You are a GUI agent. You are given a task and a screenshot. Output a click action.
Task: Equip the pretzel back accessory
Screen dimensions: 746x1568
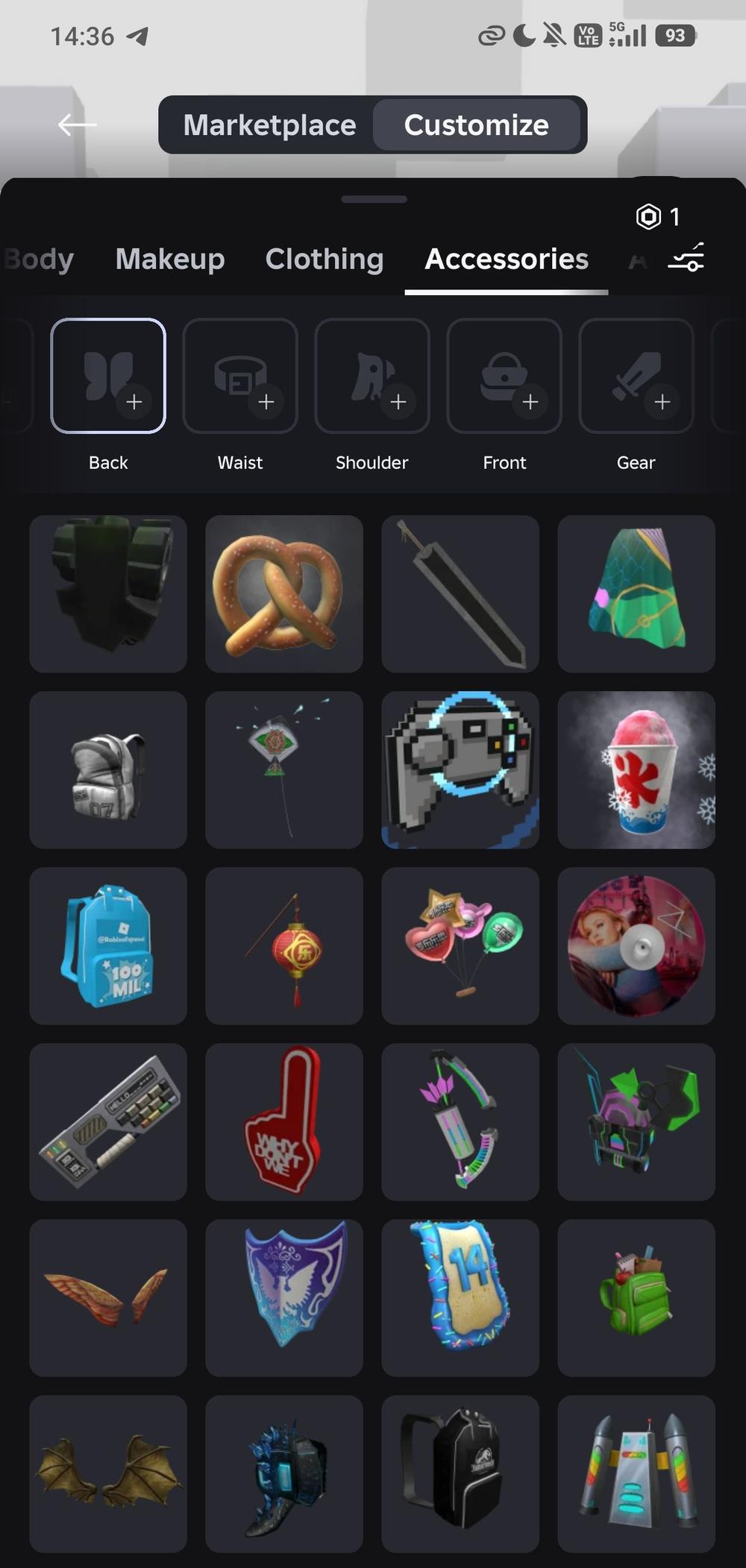[x=284, y=593]
